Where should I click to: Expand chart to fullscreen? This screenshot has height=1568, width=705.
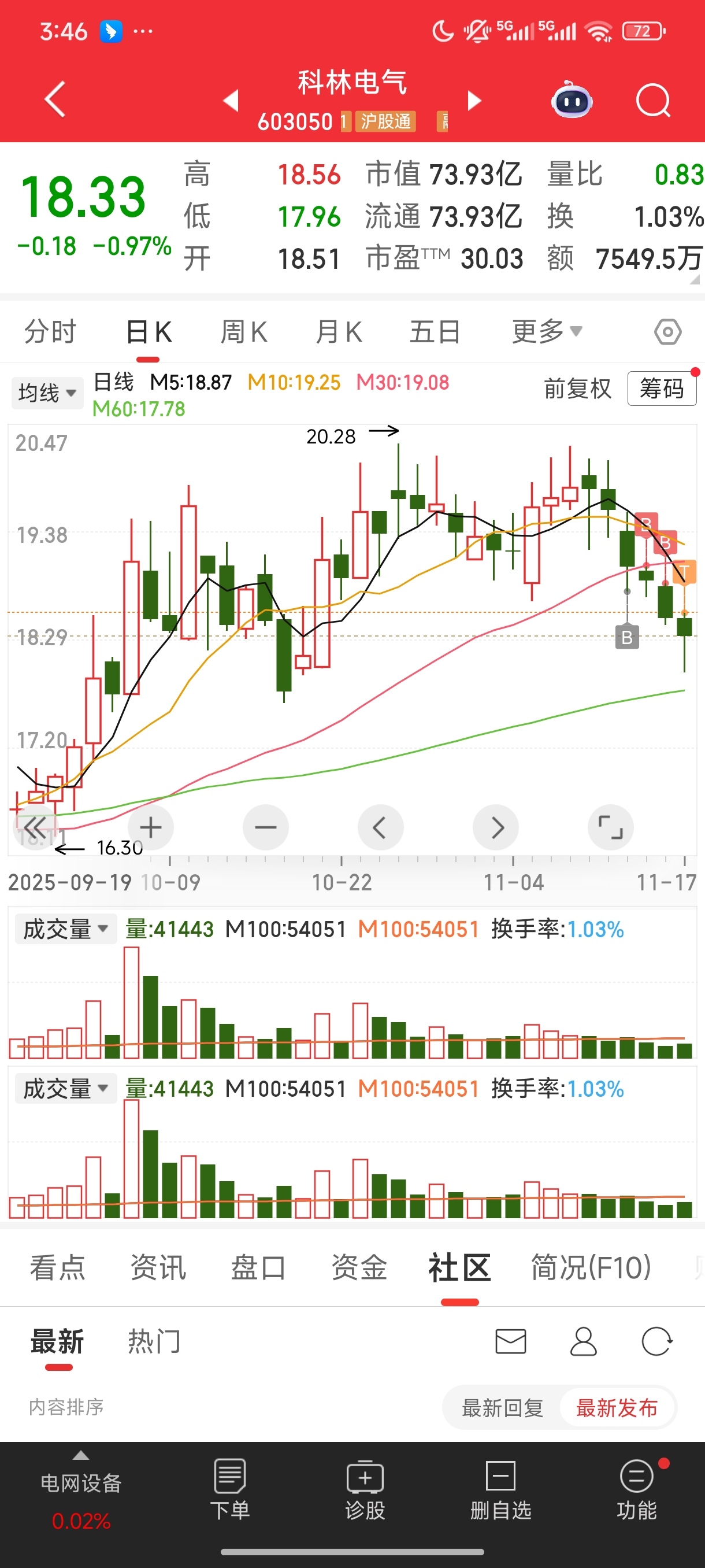pyautogui.click(x=611, y=827)
